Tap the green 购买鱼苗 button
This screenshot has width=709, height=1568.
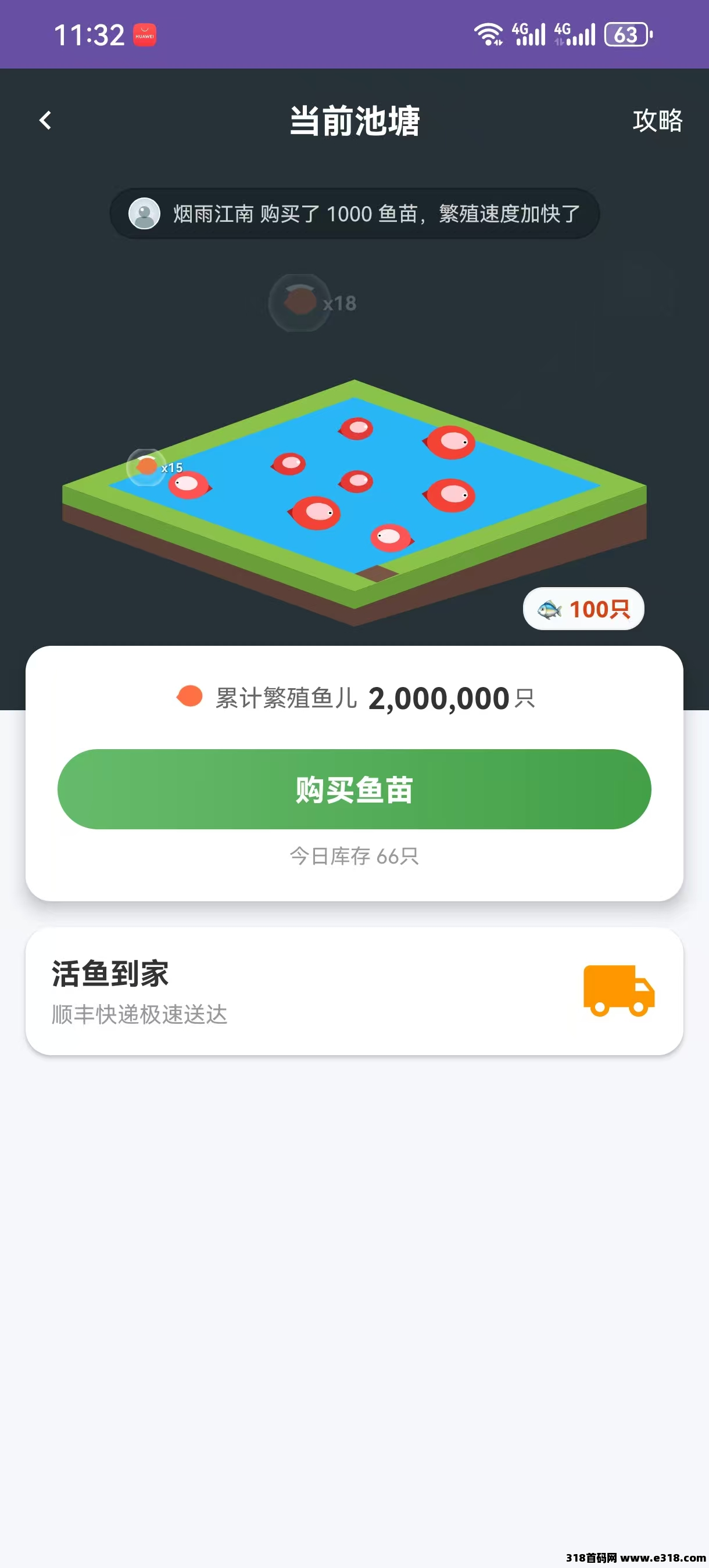354,789
